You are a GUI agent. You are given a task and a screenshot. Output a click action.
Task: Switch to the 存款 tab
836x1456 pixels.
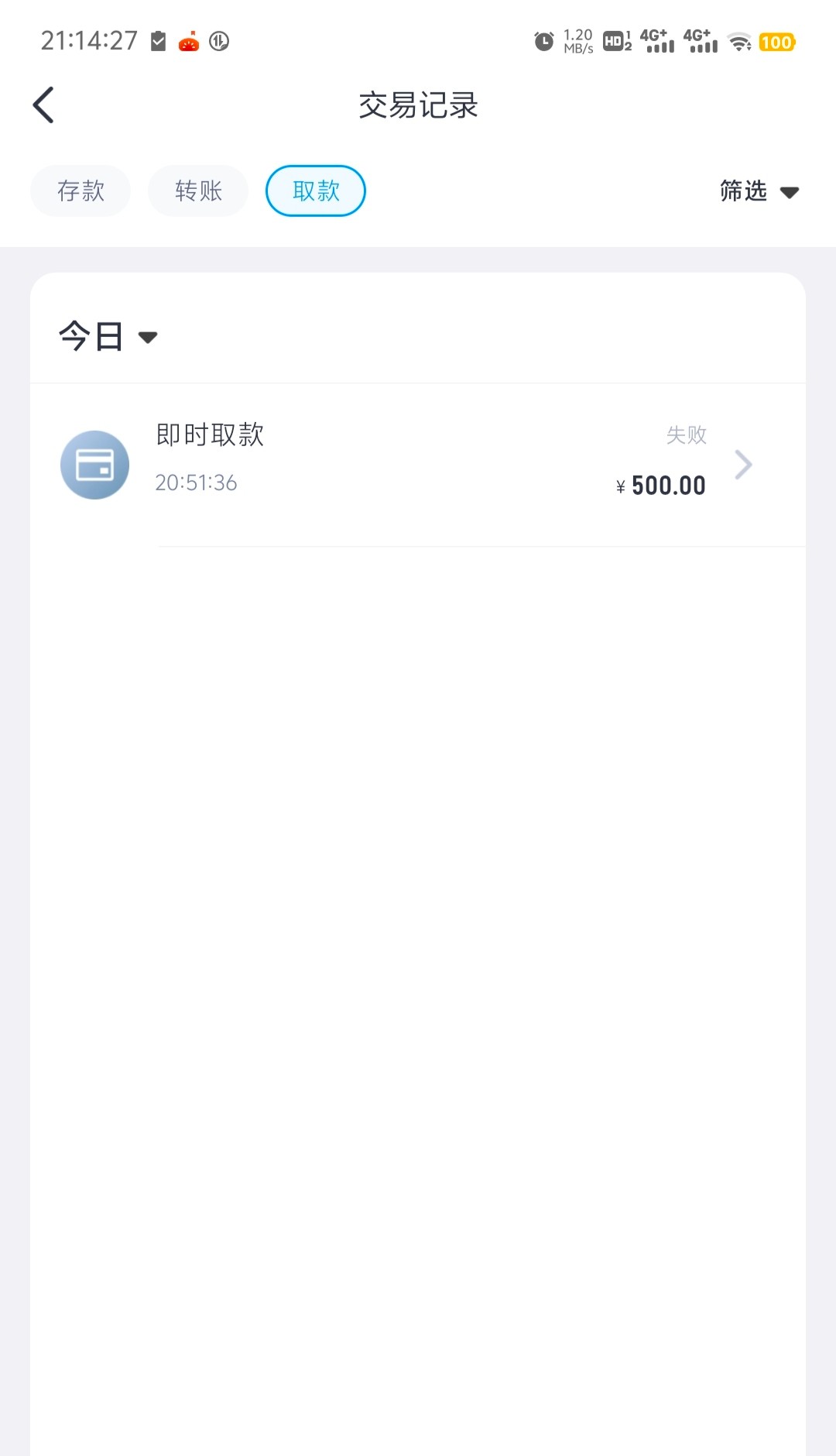(81, 191)
